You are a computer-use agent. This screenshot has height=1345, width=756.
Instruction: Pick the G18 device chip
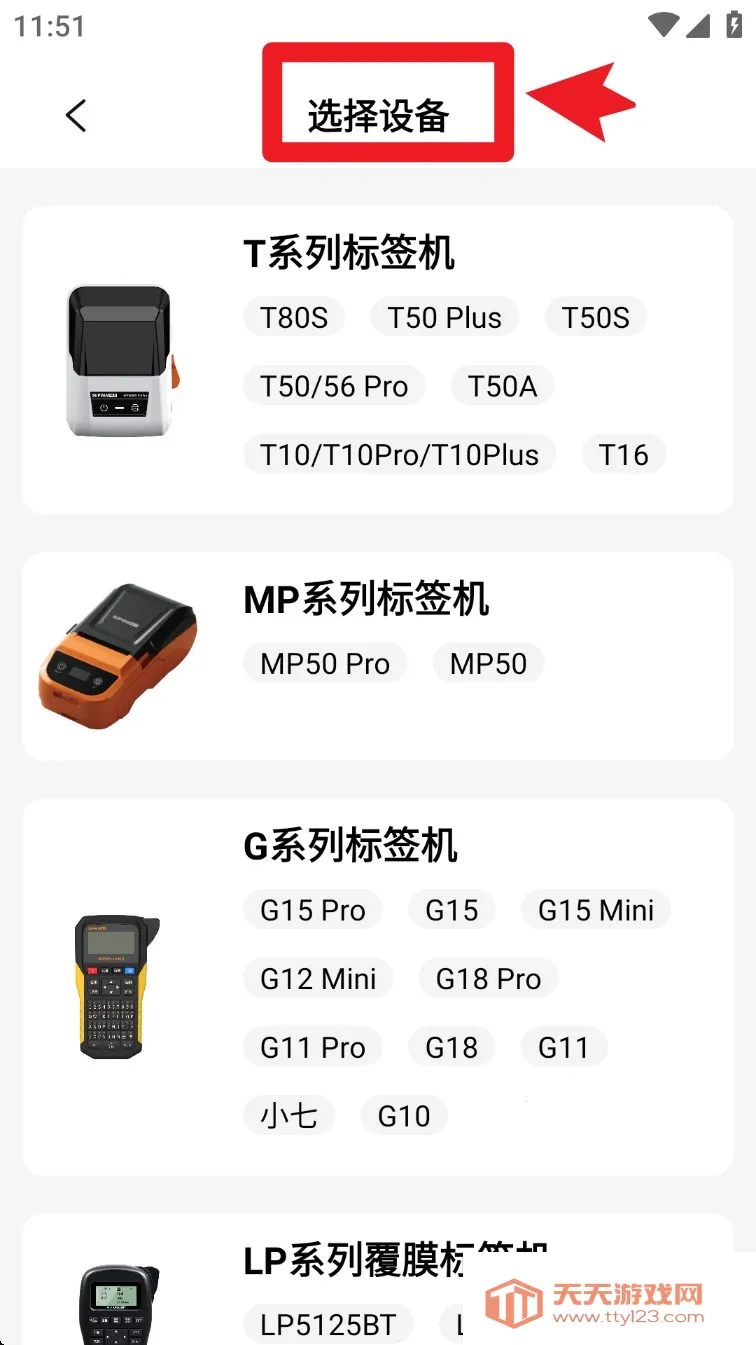[x=452, y=1048]
